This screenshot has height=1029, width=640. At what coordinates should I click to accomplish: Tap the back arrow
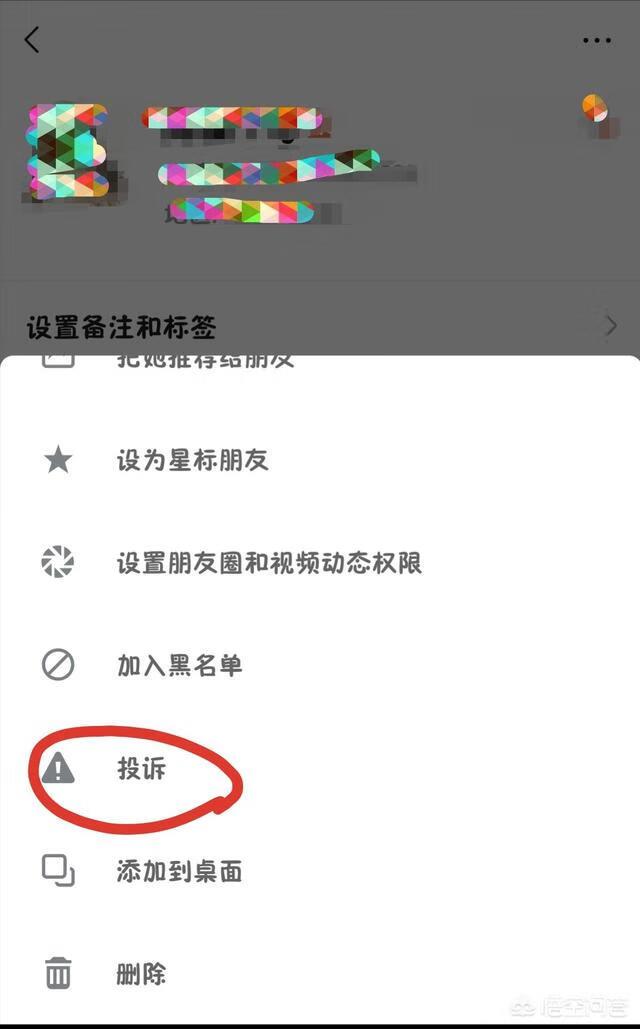[x=32, y=40]
